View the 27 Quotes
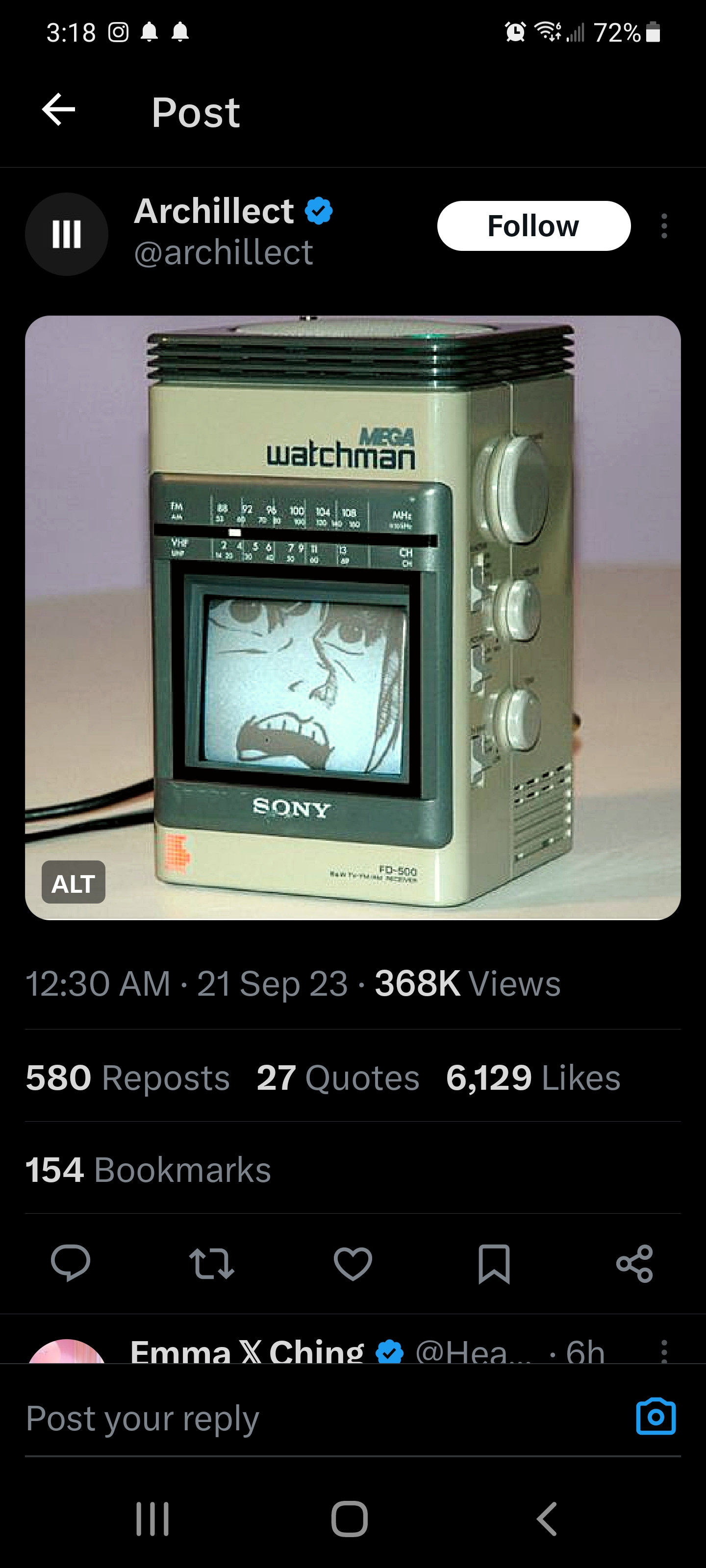706x1568 pixels. (x=338, y=1078)
